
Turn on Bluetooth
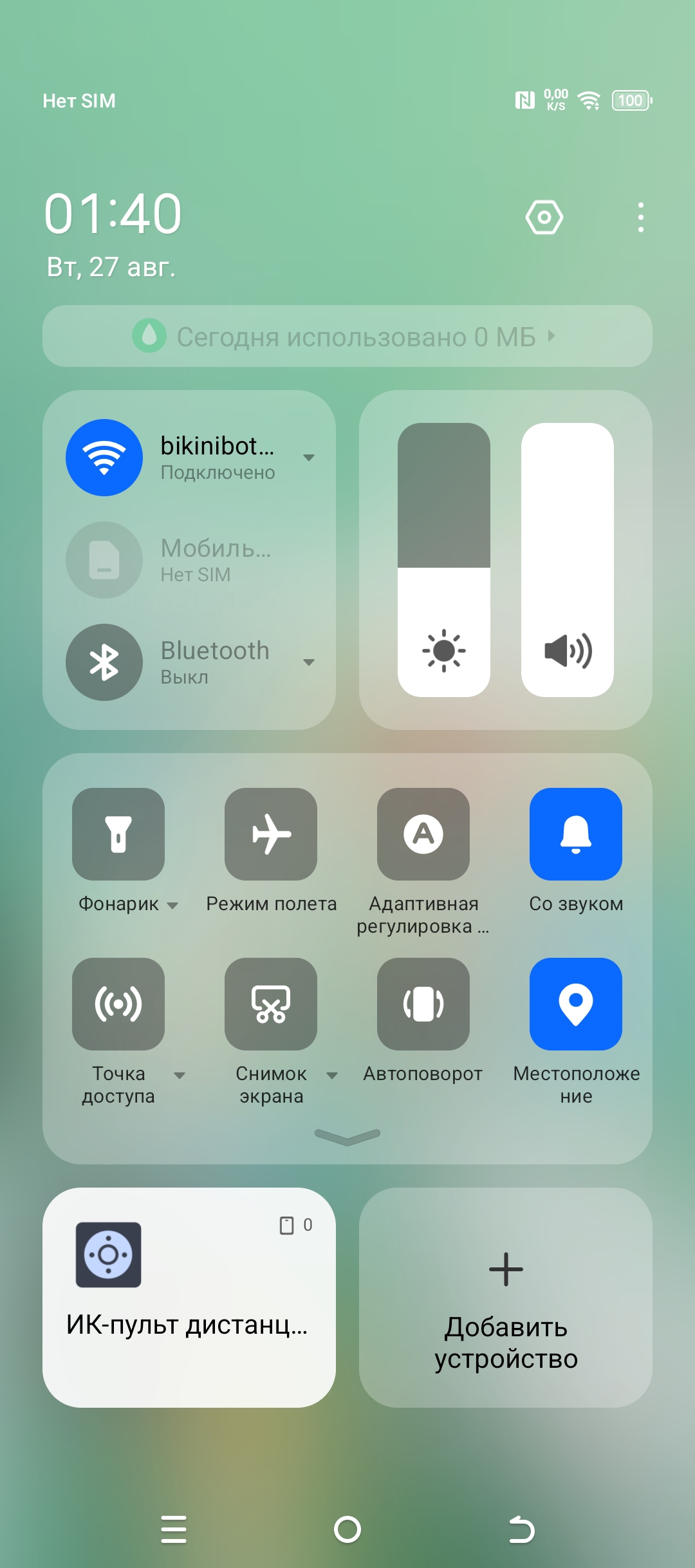104,662
